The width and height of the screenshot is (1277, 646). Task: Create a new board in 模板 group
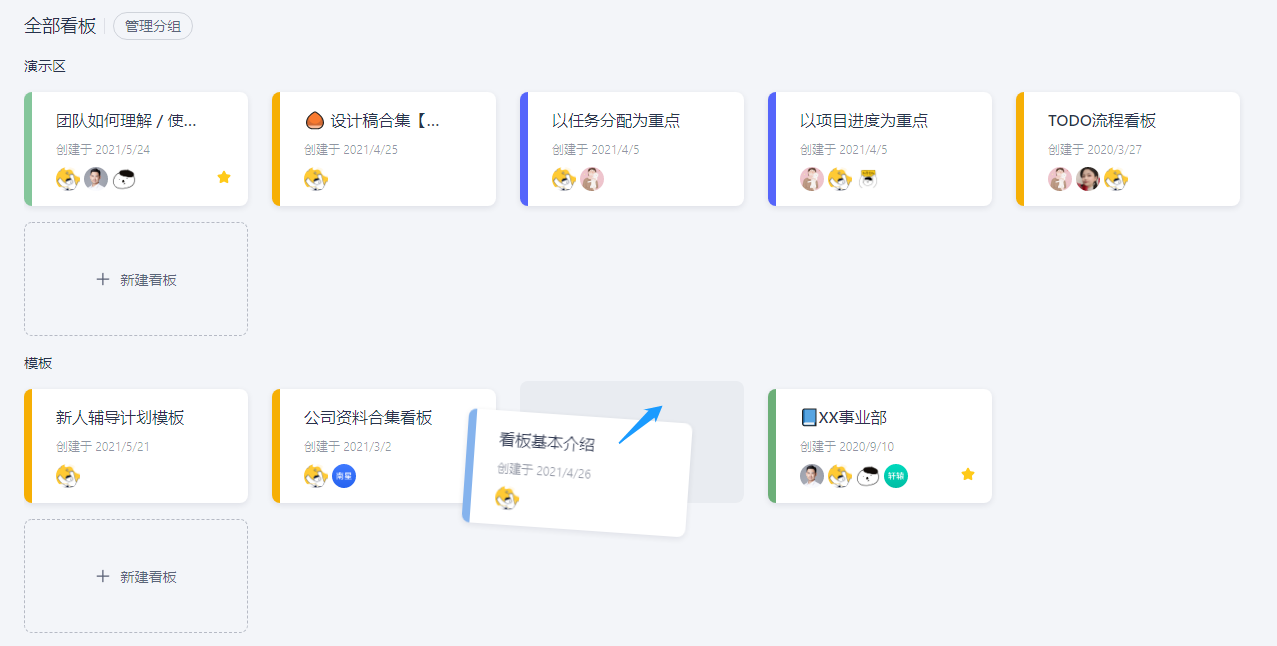coord(136,577)
